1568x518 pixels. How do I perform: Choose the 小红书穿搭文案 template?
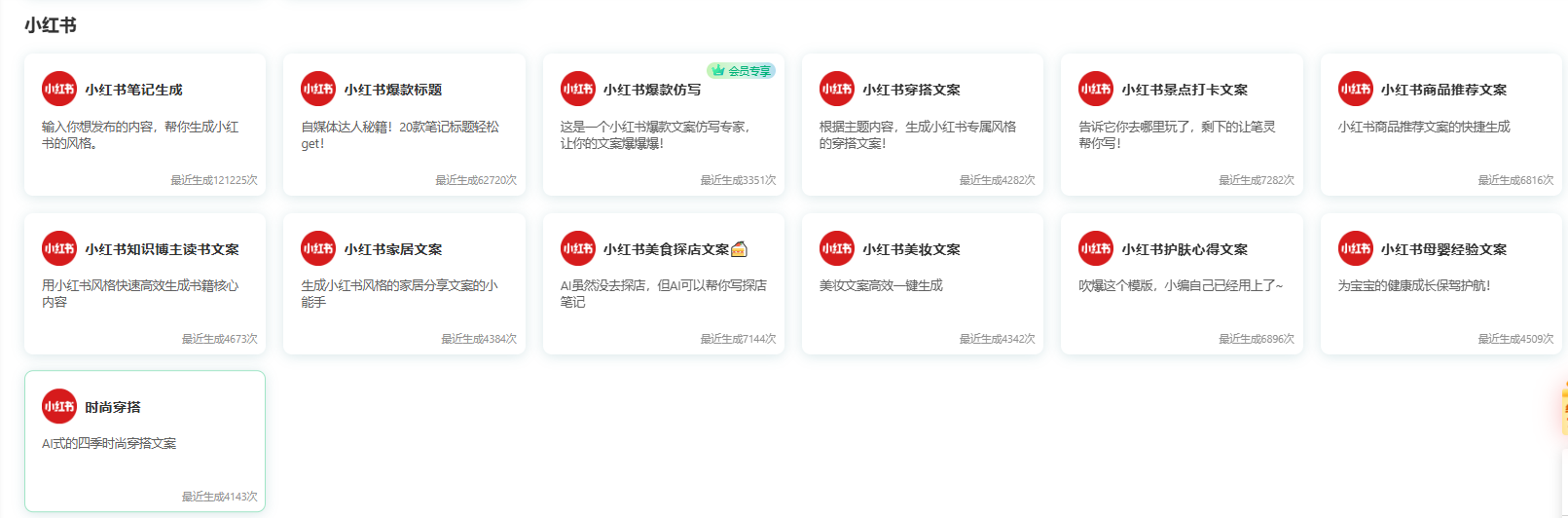click(x=922, y=125)
